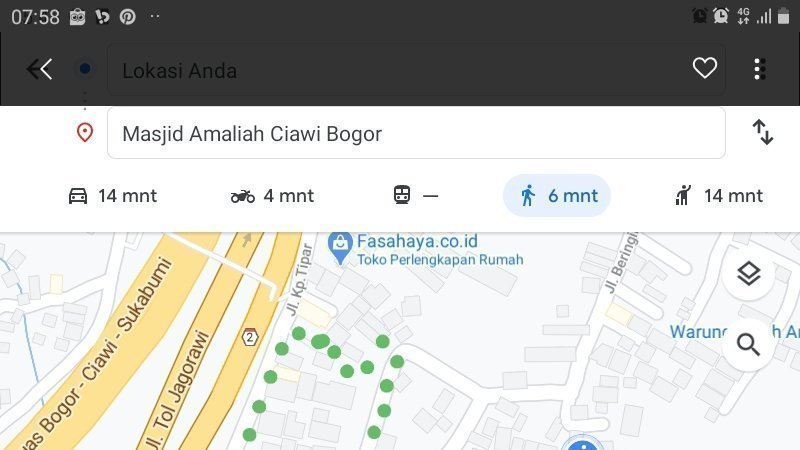
Task: Switch to motorcycle mode 4 mnt
Action: click(x=272, y=196)
